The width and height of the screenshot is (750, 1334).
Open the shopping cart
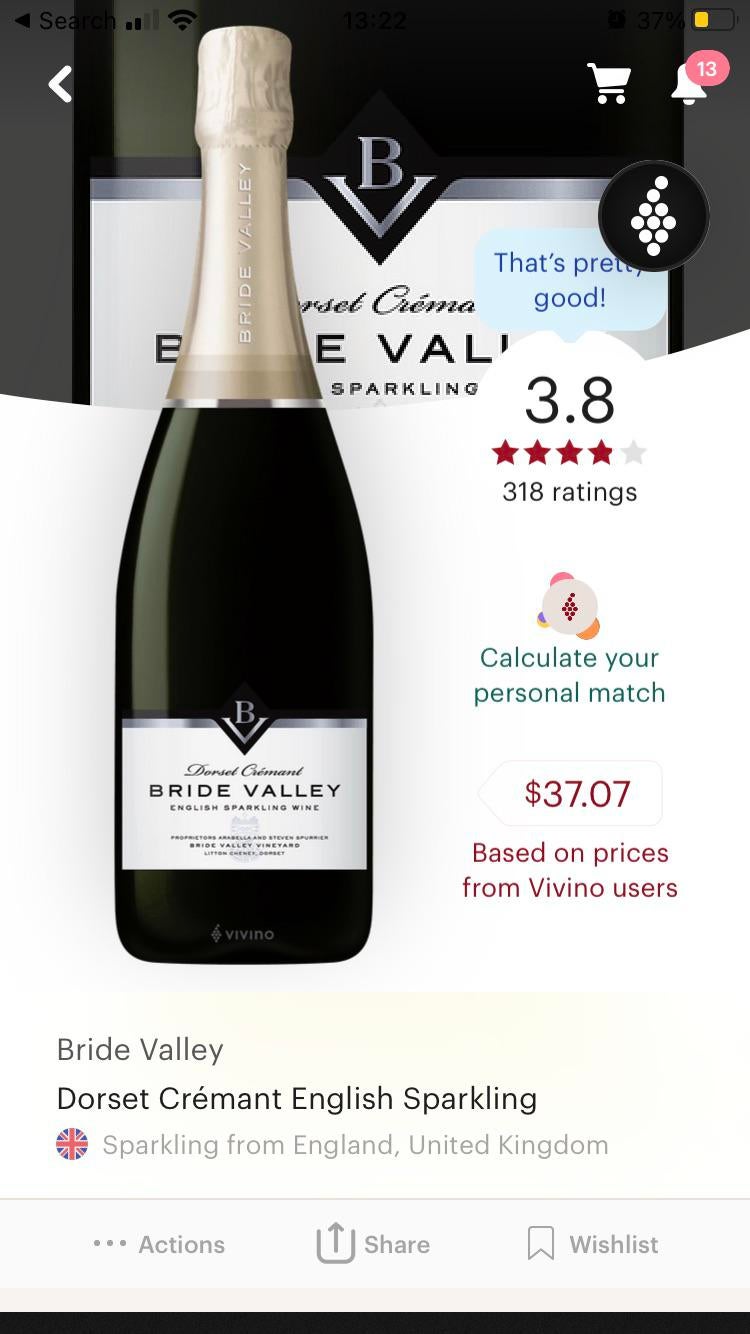[608, 83]
